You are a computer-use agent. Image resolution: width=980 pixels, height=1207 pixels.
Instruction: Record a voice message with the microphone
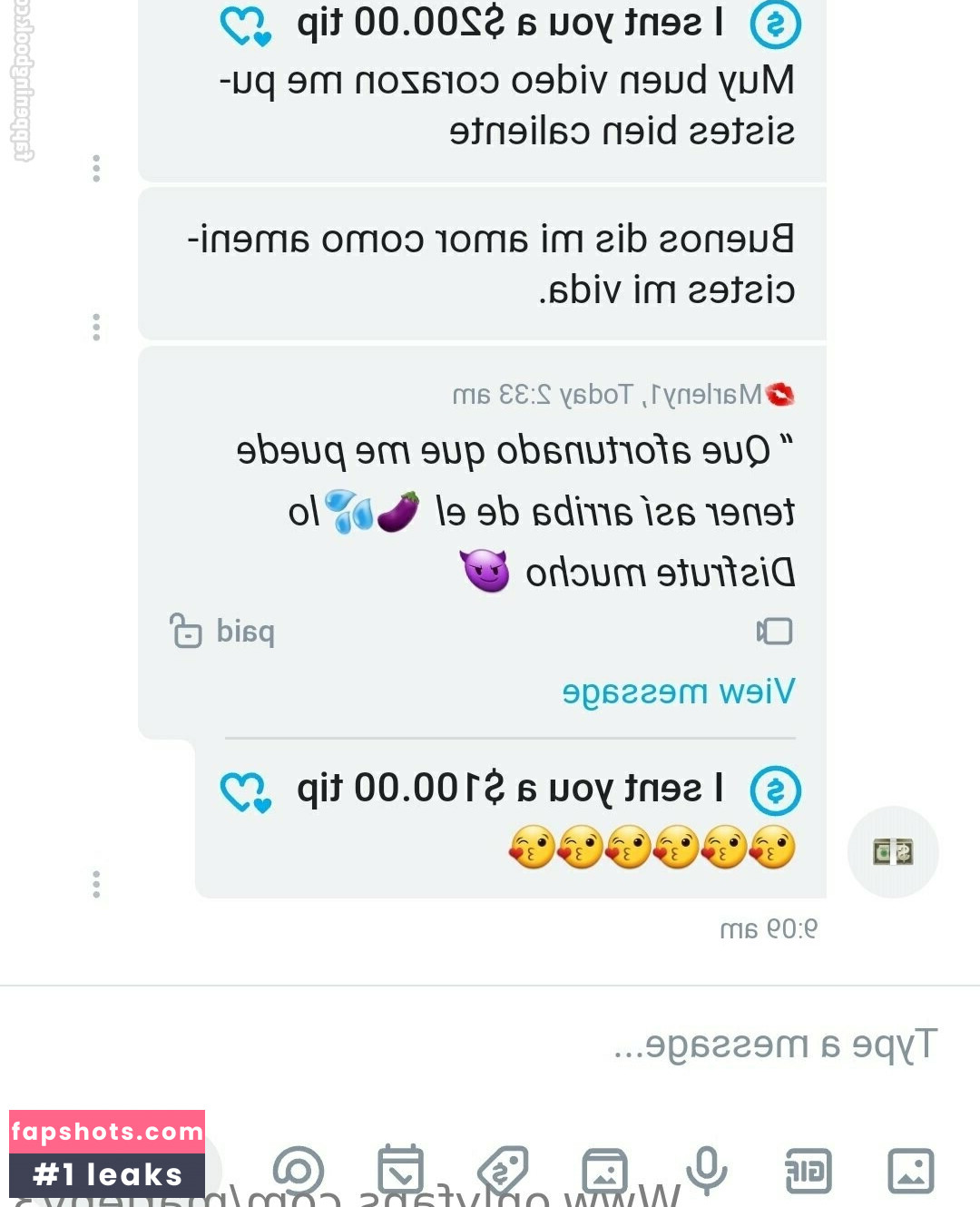coord(706,1170)
